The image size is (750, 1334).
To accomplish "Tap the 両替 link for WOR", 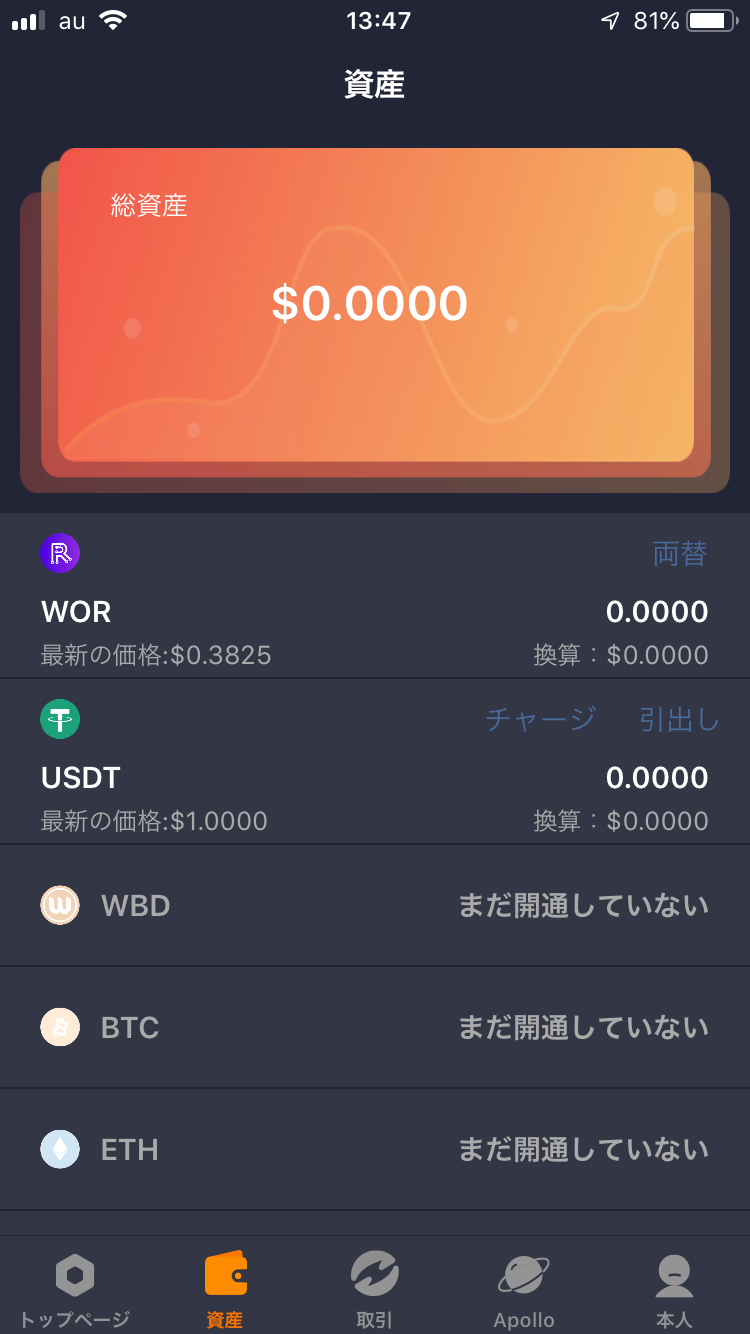I will click(x=680, y=554).
